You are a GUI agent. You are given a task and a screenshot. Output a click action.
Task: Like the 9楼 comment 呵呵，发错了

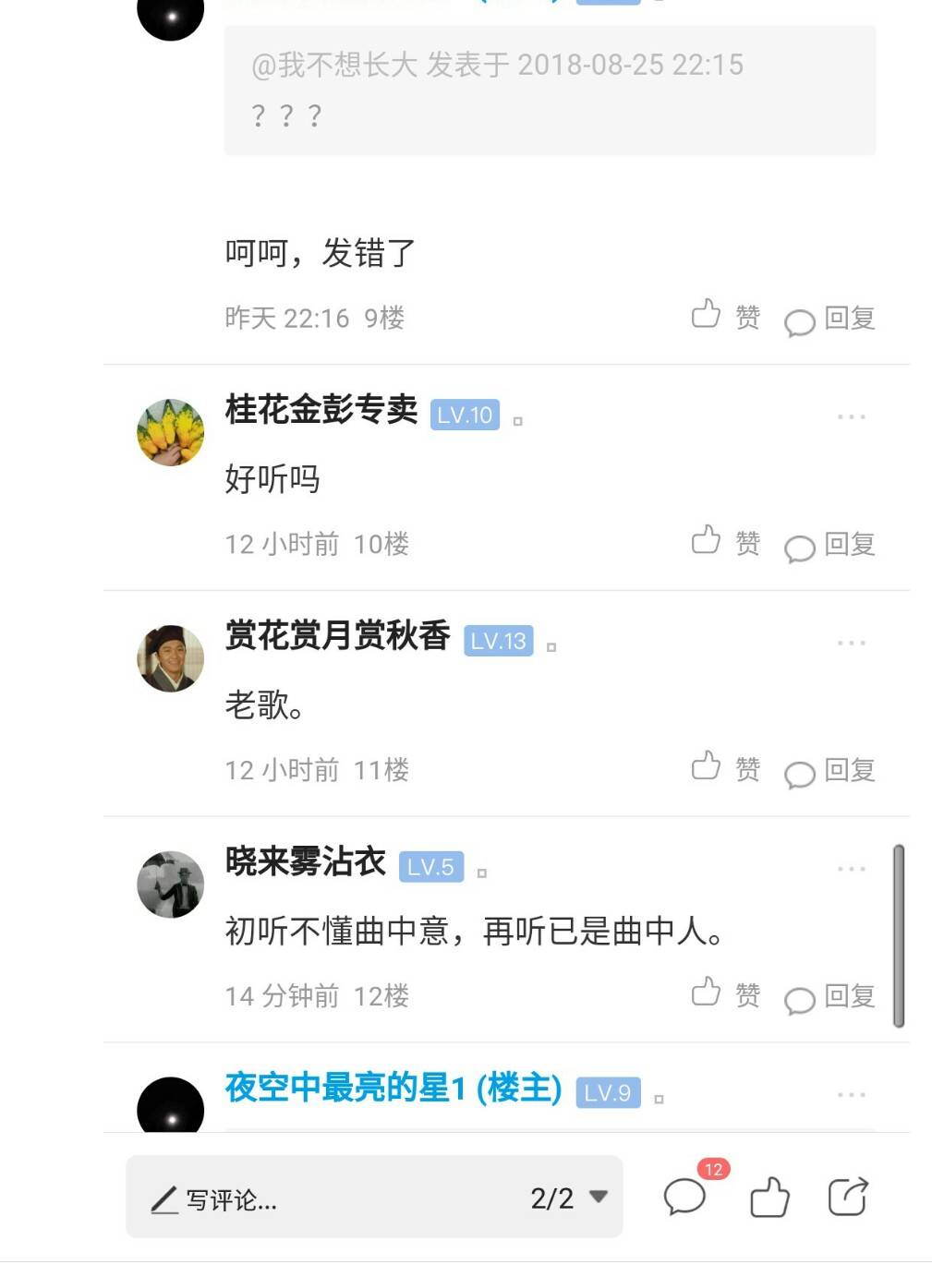[x=725, y=317]
